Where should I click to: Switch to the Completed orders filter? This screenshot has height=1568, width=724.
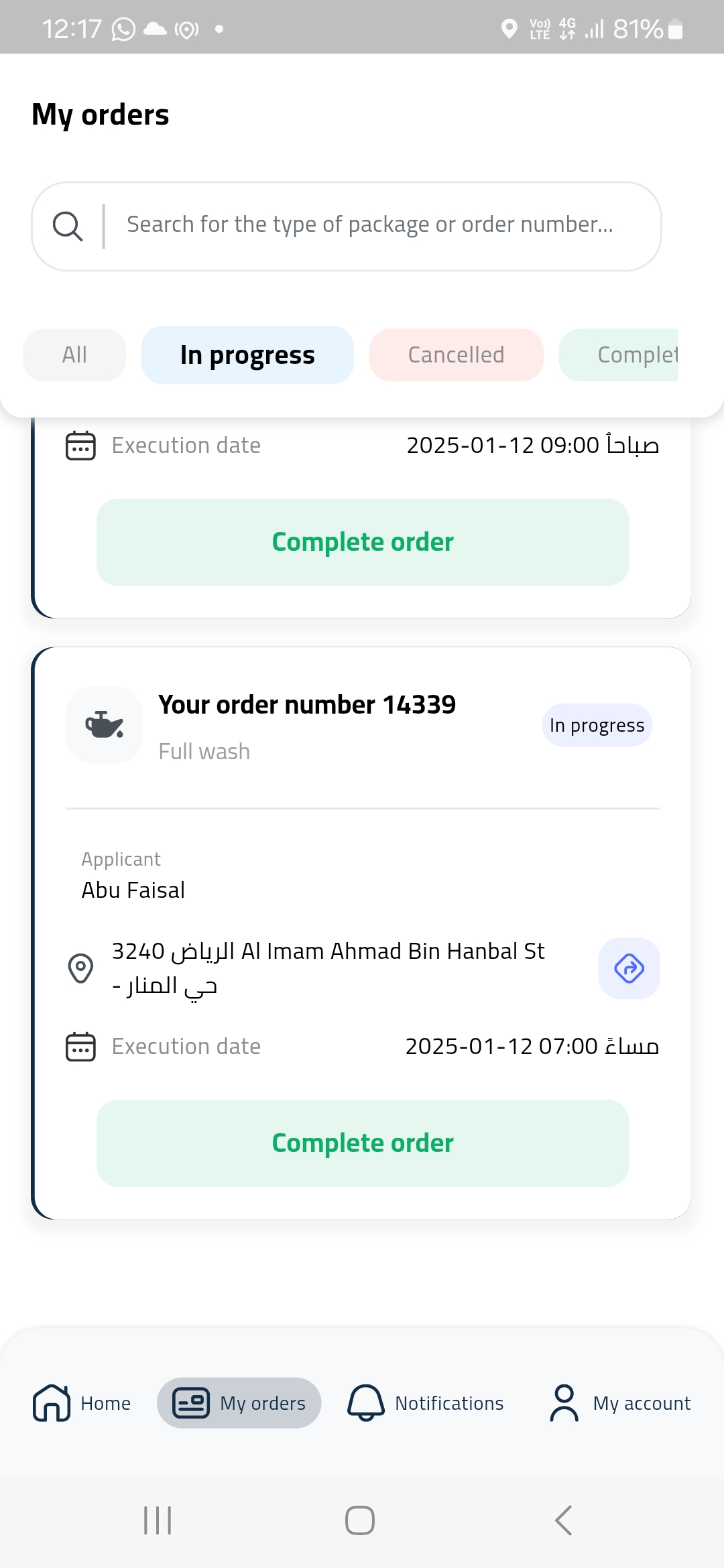coord(618,354)
